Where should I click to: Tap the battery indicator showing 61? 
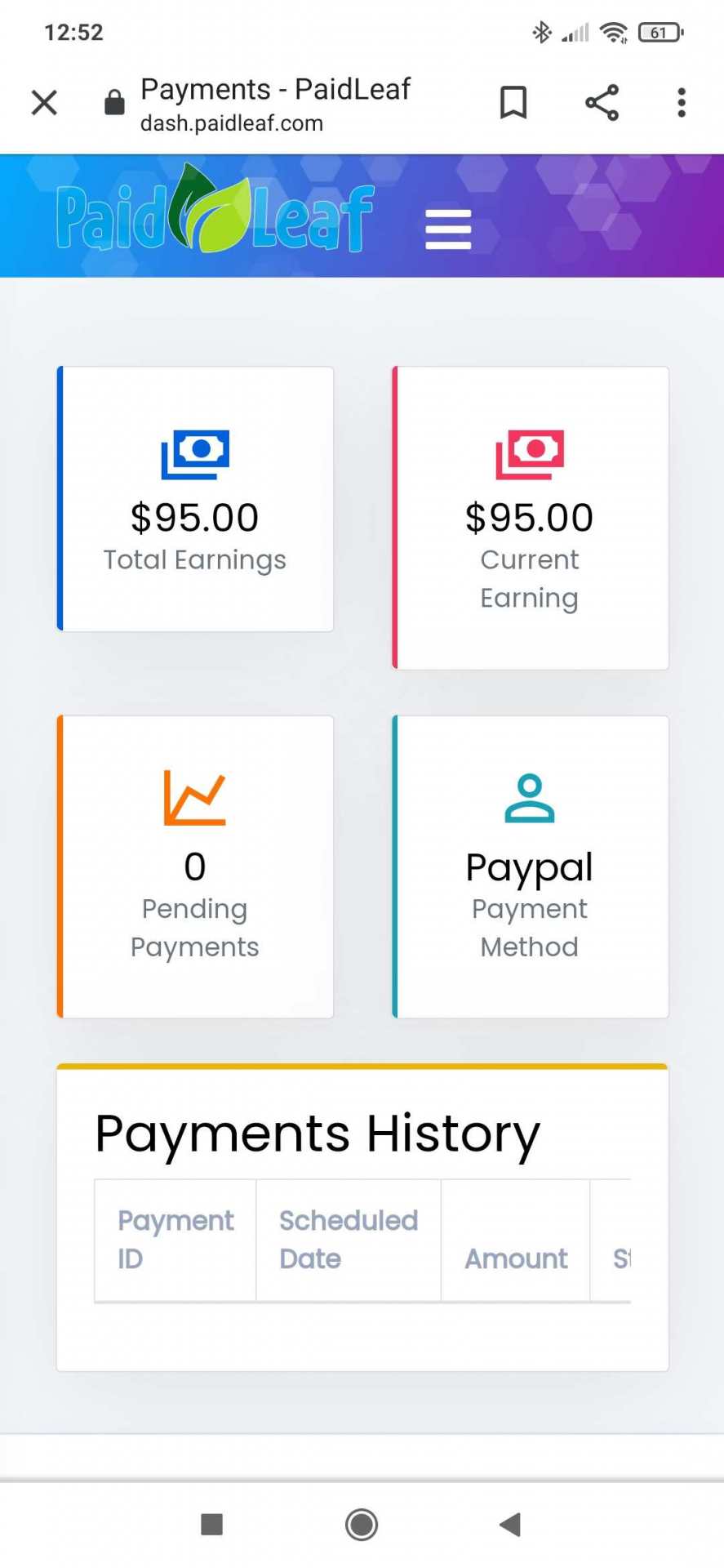tap(660, 31)
